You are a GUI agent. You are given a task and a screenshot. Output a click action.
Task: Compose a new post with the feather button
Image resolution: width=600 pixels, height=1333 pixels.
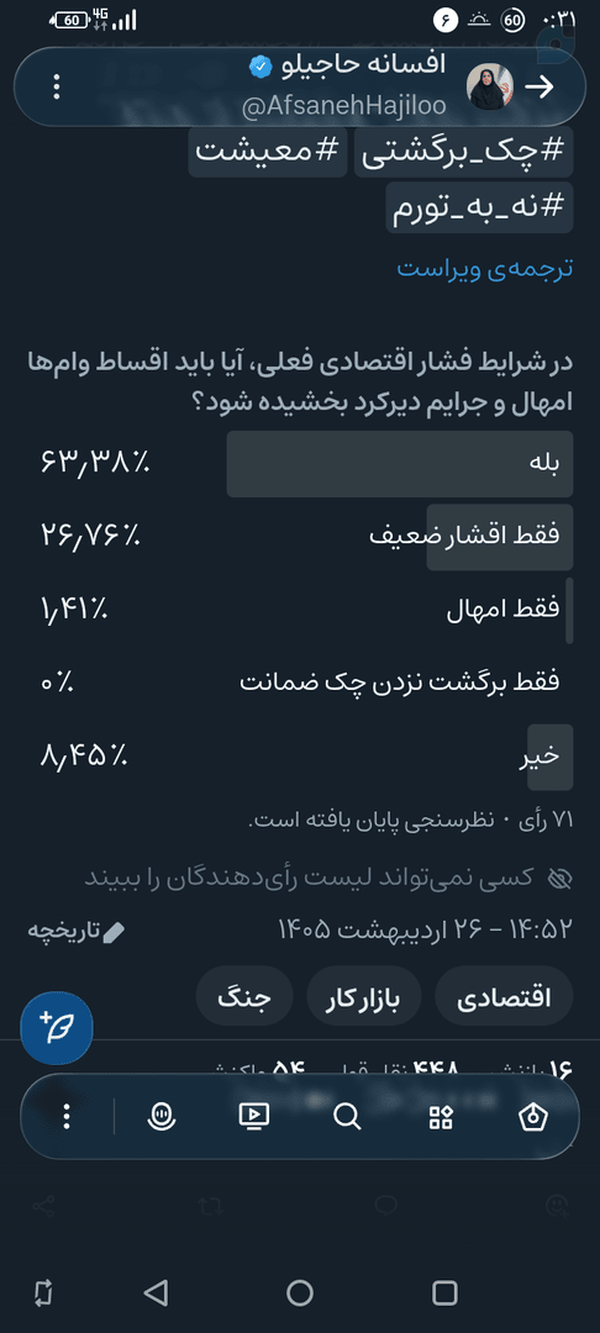[x=57, y=1027]
